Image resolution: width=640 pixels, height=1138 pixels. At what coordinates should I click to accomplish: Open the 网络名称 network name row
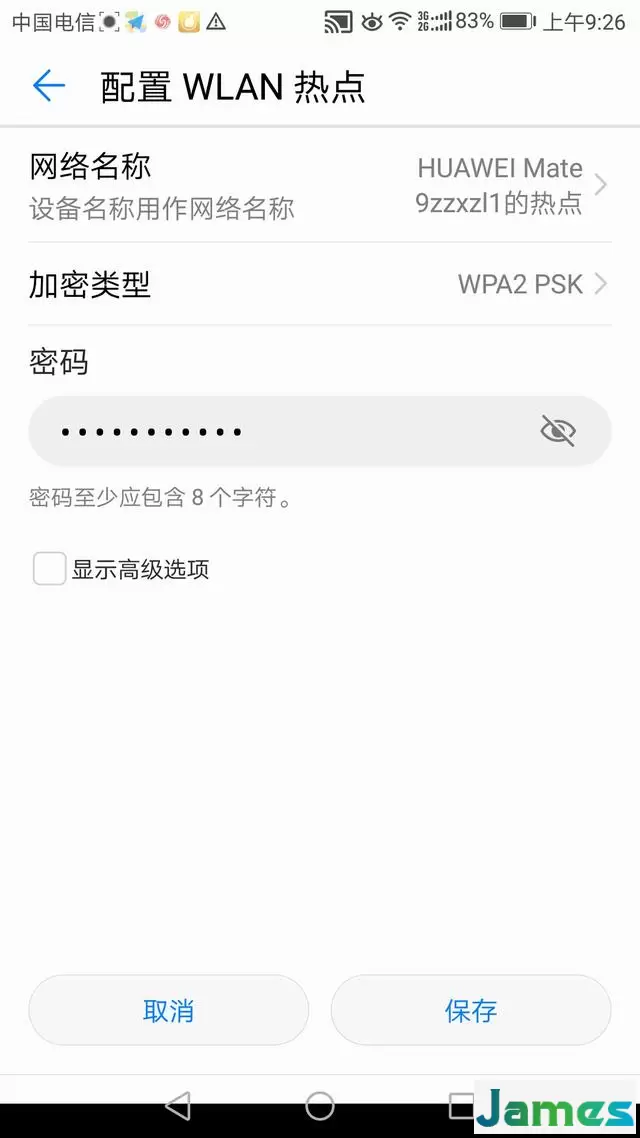(319, 186)
